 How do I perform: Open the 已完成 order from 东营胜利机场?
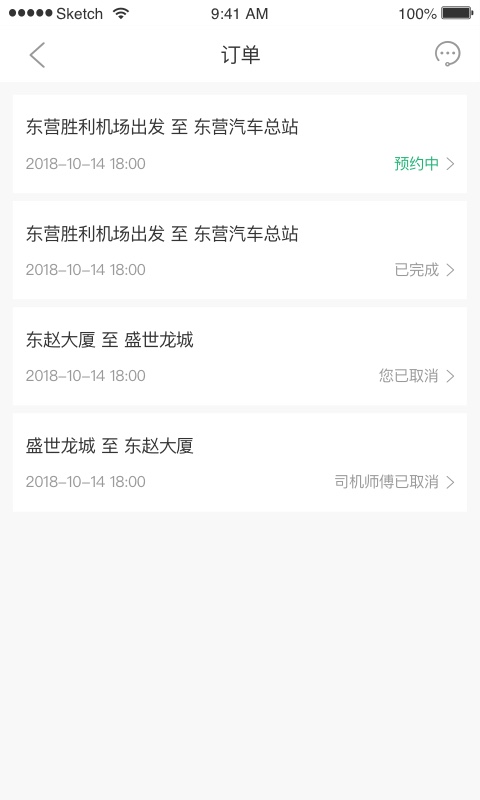tap(240, 250)
